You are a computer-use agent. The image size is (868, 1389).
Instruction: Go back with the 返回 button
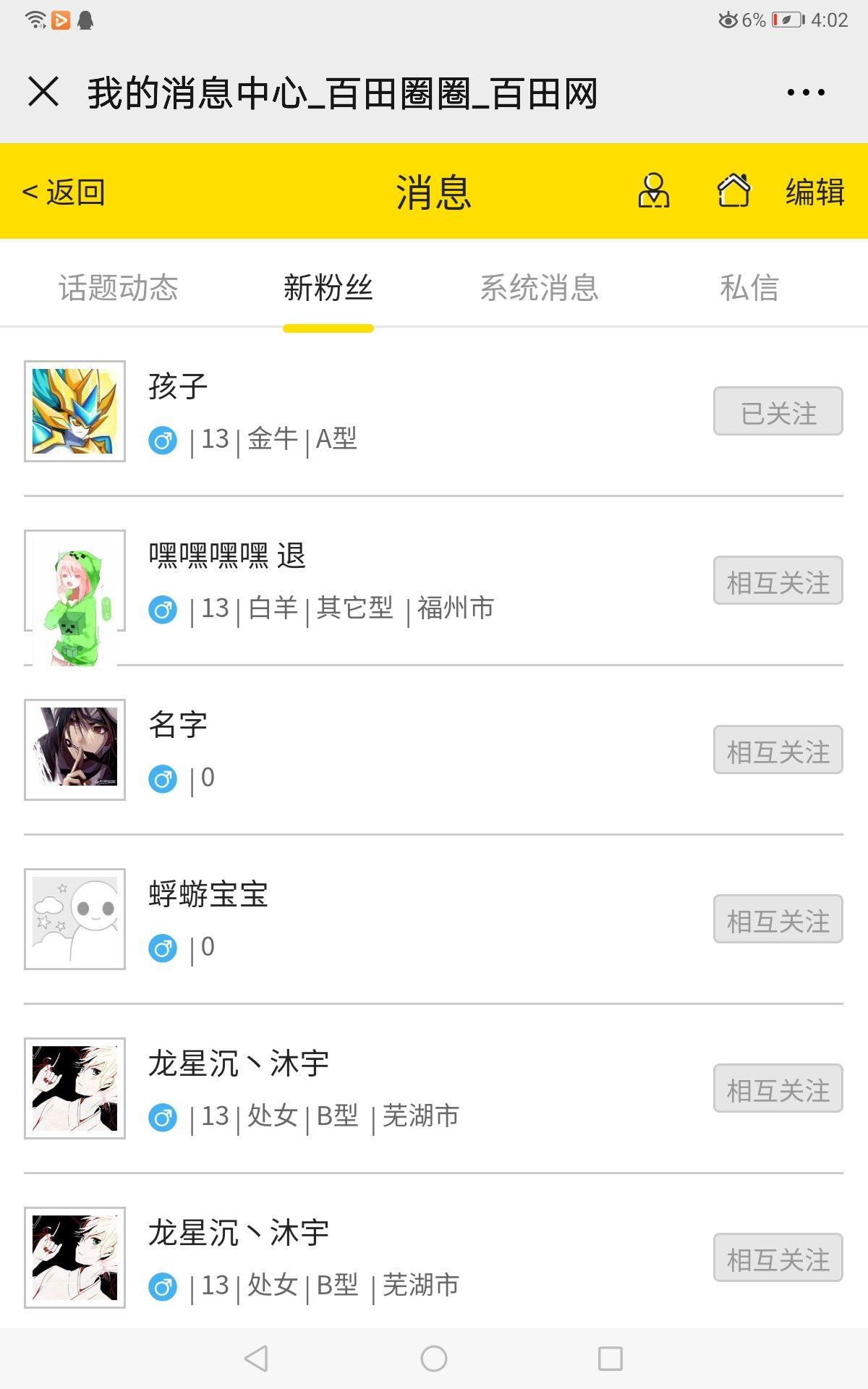[x=64, y=192]
